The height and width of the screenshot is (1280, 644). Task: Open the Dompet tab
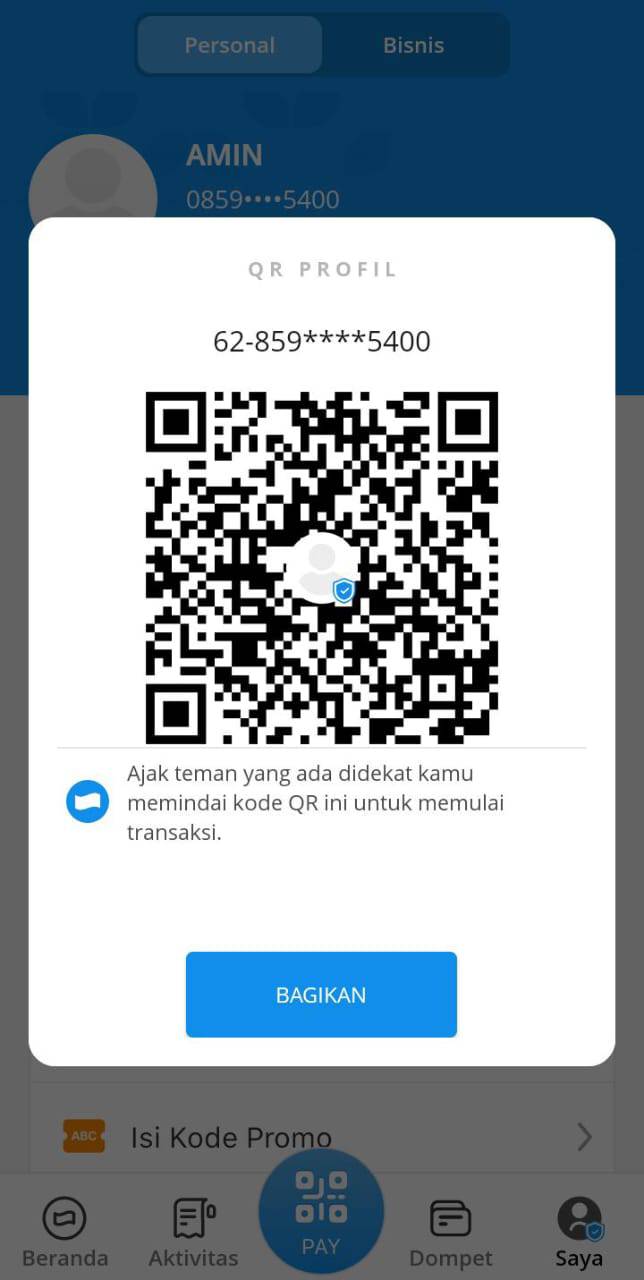[x=450, y=1232]
